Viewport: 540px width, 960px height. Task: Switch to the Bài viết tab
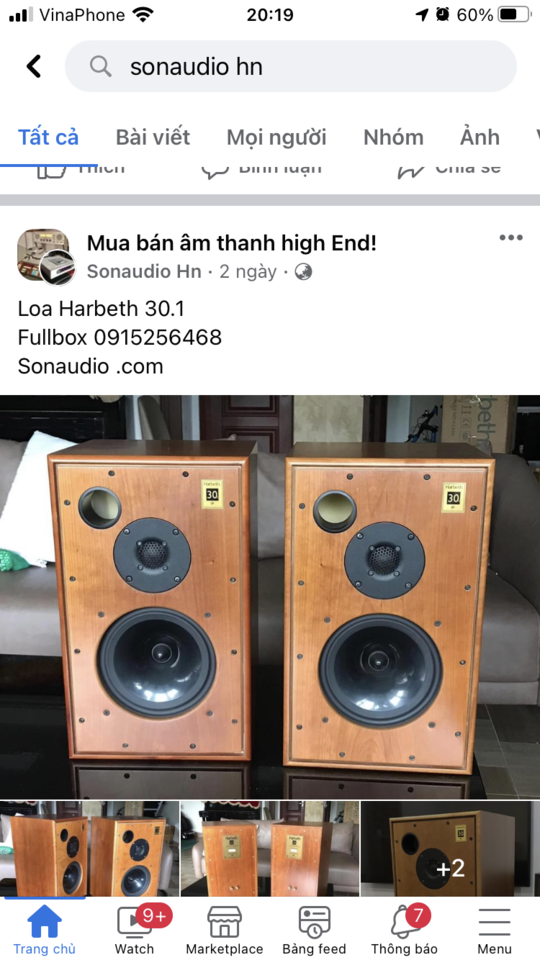[153, 137]
